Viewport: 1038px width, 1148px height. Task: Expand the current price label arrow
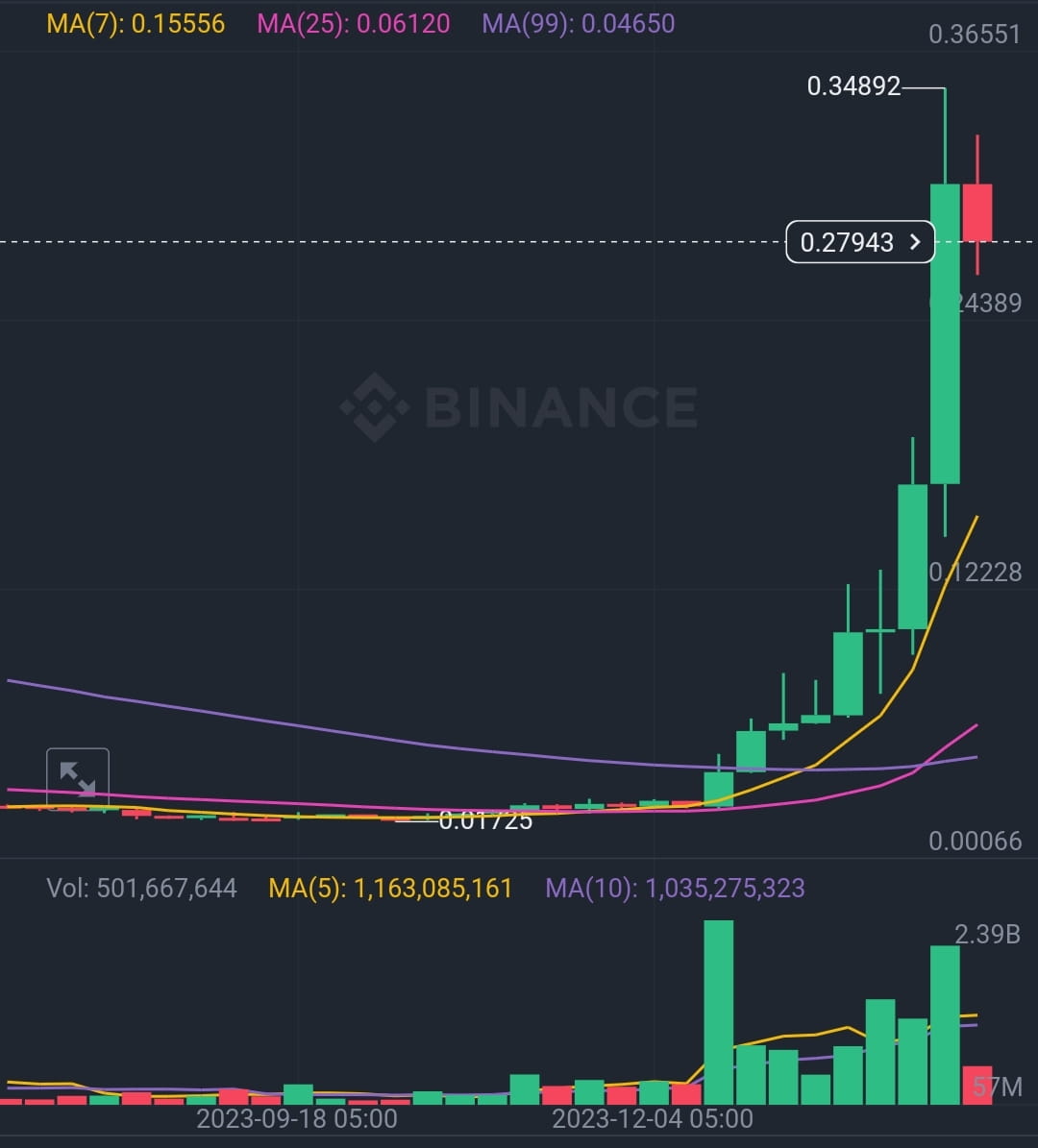coord(914,242)
